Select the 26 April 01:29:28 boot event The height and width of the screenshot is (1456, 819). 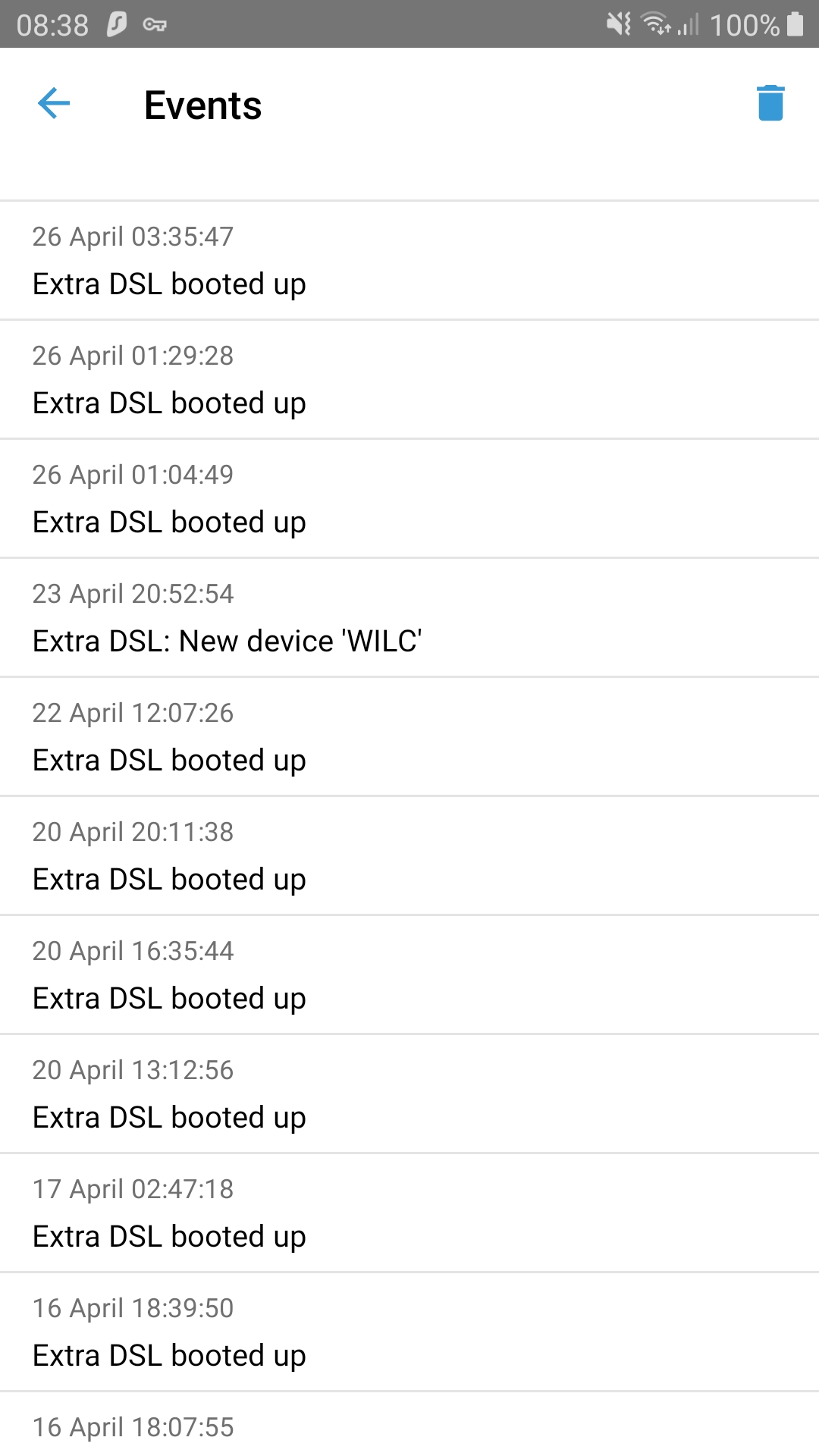tap(409, 380)
